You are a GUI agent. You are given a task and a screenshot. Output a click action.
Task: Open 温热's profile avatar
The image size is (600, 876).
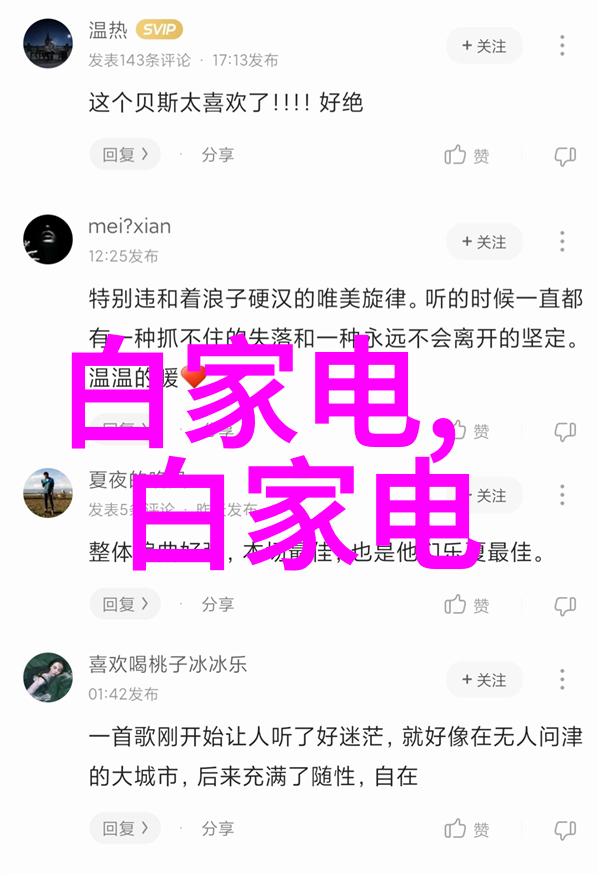coord(48,44)
